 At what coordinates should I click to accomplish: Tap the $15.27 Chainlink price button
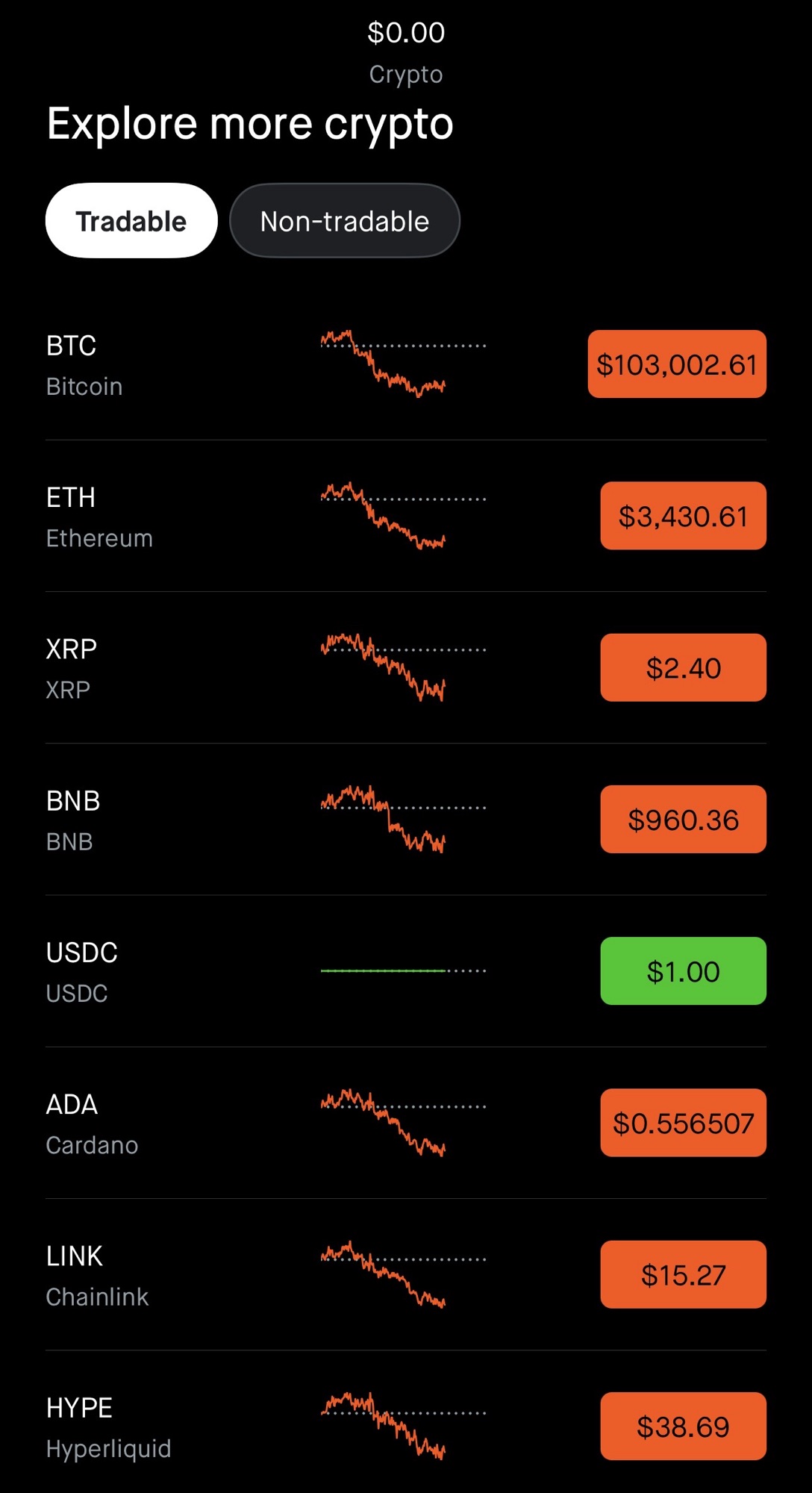(x=683, y=1274)
